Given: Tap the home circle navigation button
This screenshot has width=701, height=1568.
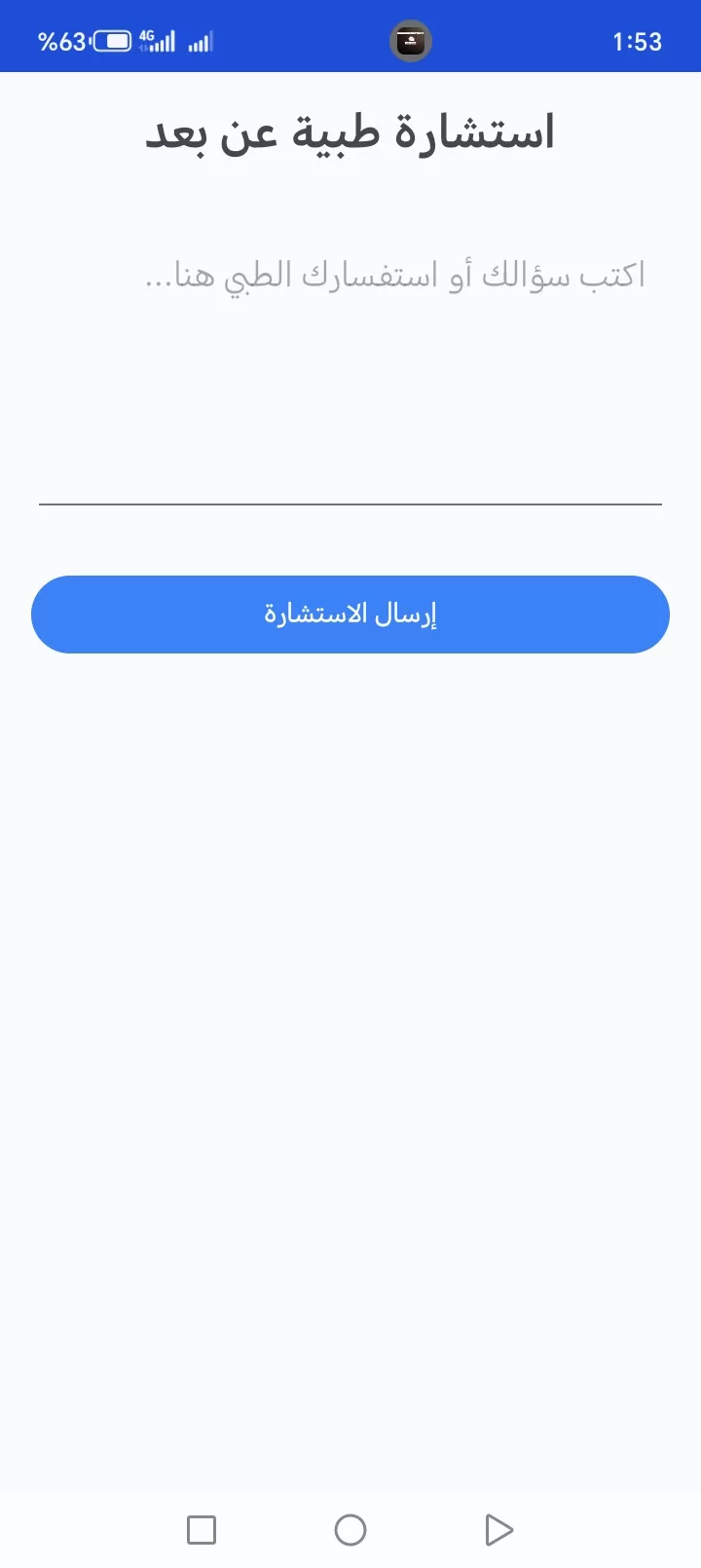Looking at the screenshot, I should point(350,1529).
